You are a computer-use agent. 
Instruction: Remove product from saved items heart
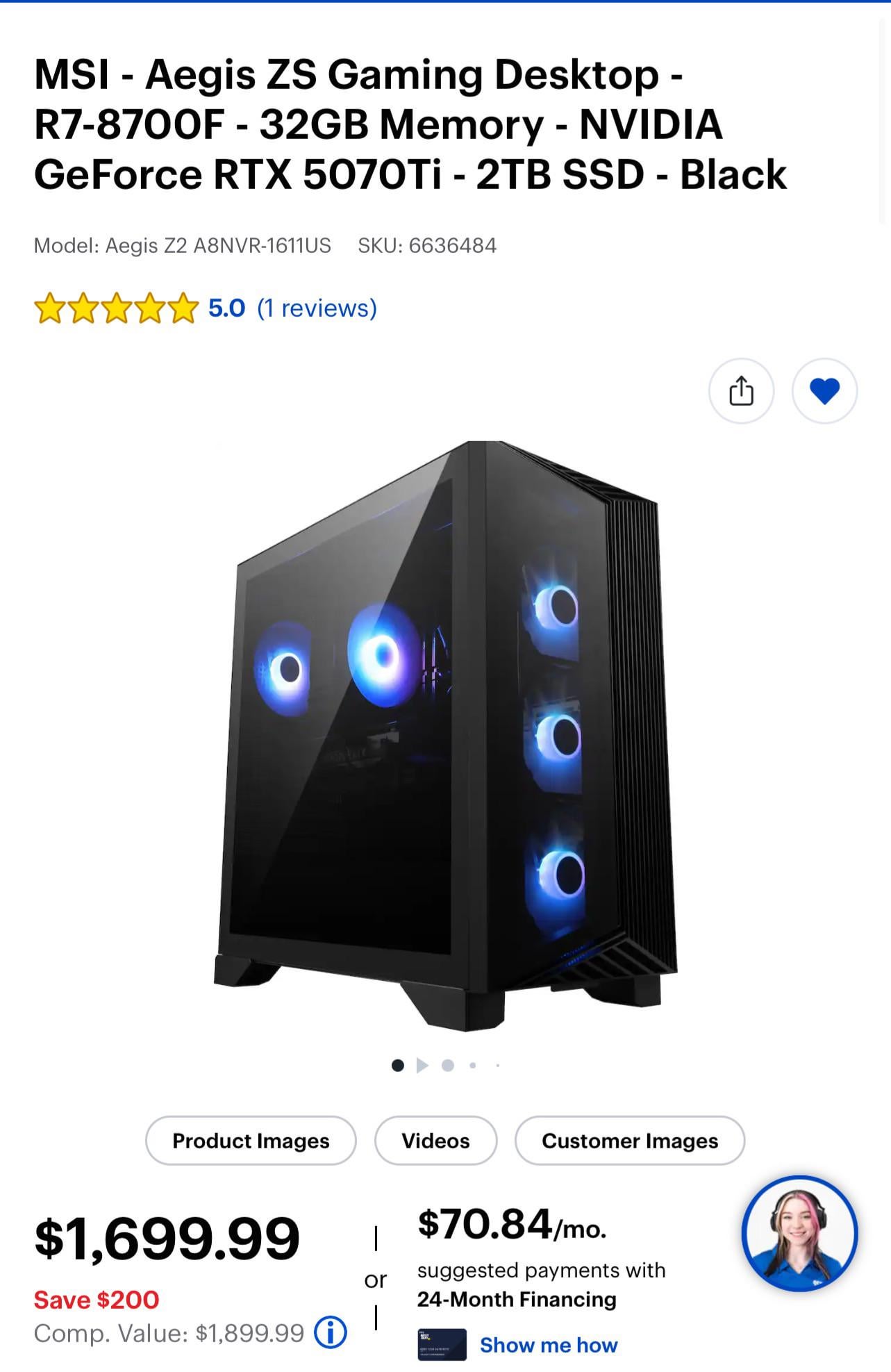pyautogui.click(x=824, y=391)
